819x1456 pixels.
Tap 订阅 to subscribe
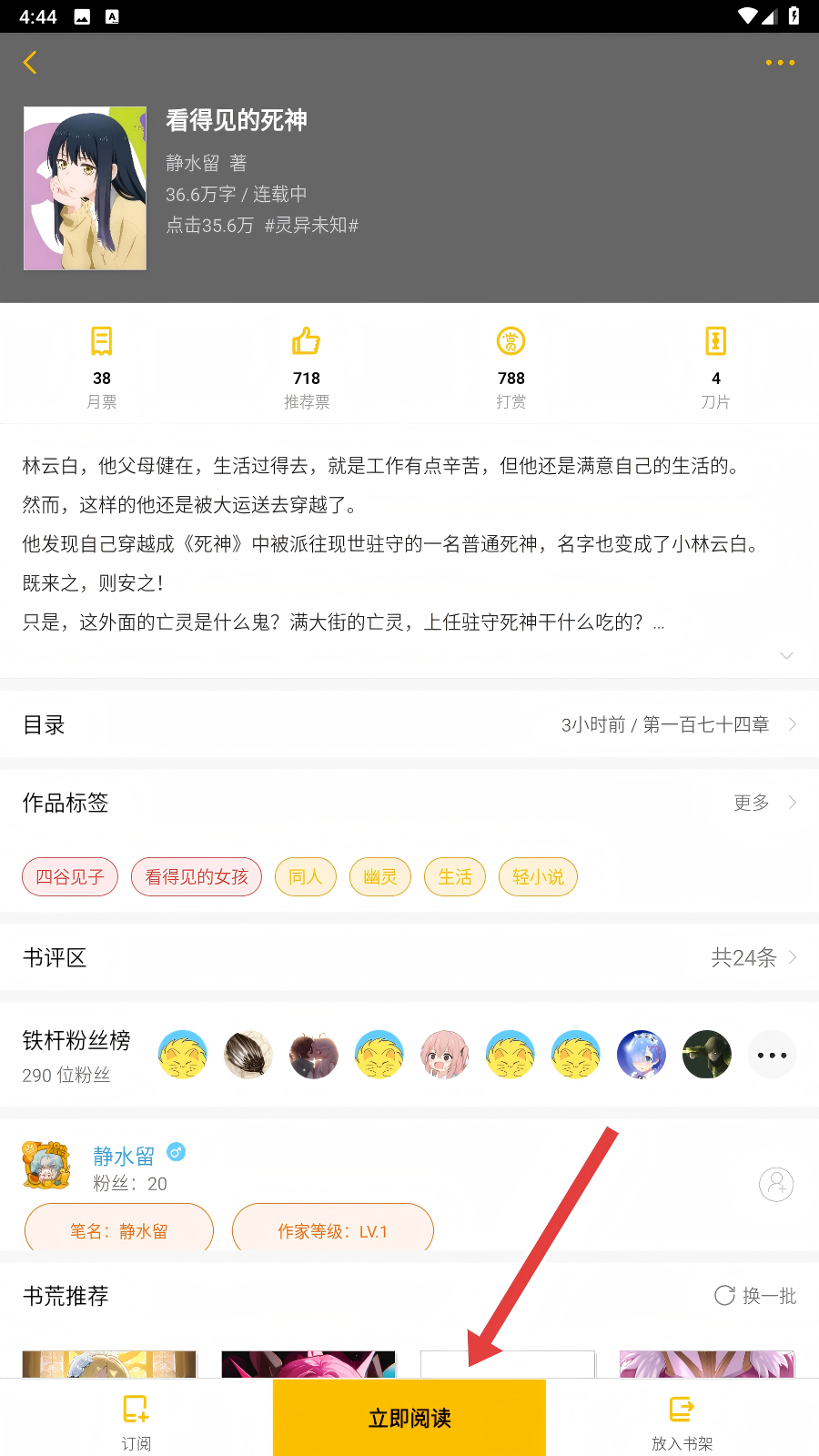[136, 1420]
